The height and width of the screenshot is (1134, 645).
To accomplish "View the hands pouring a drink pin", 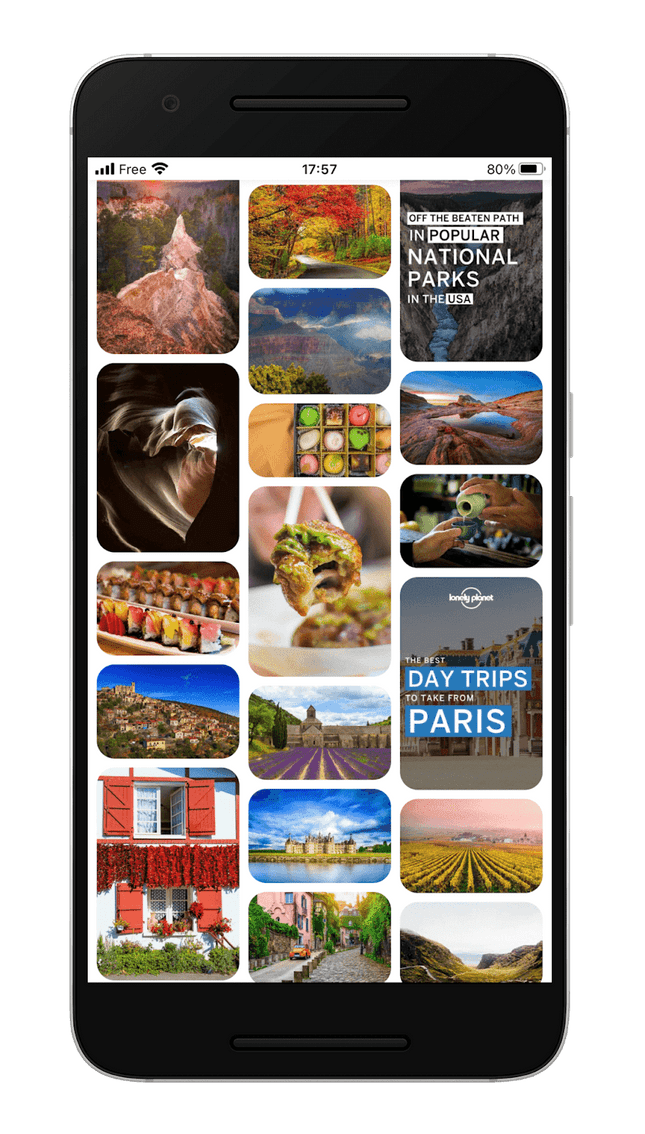I will [x=471, y=521].
